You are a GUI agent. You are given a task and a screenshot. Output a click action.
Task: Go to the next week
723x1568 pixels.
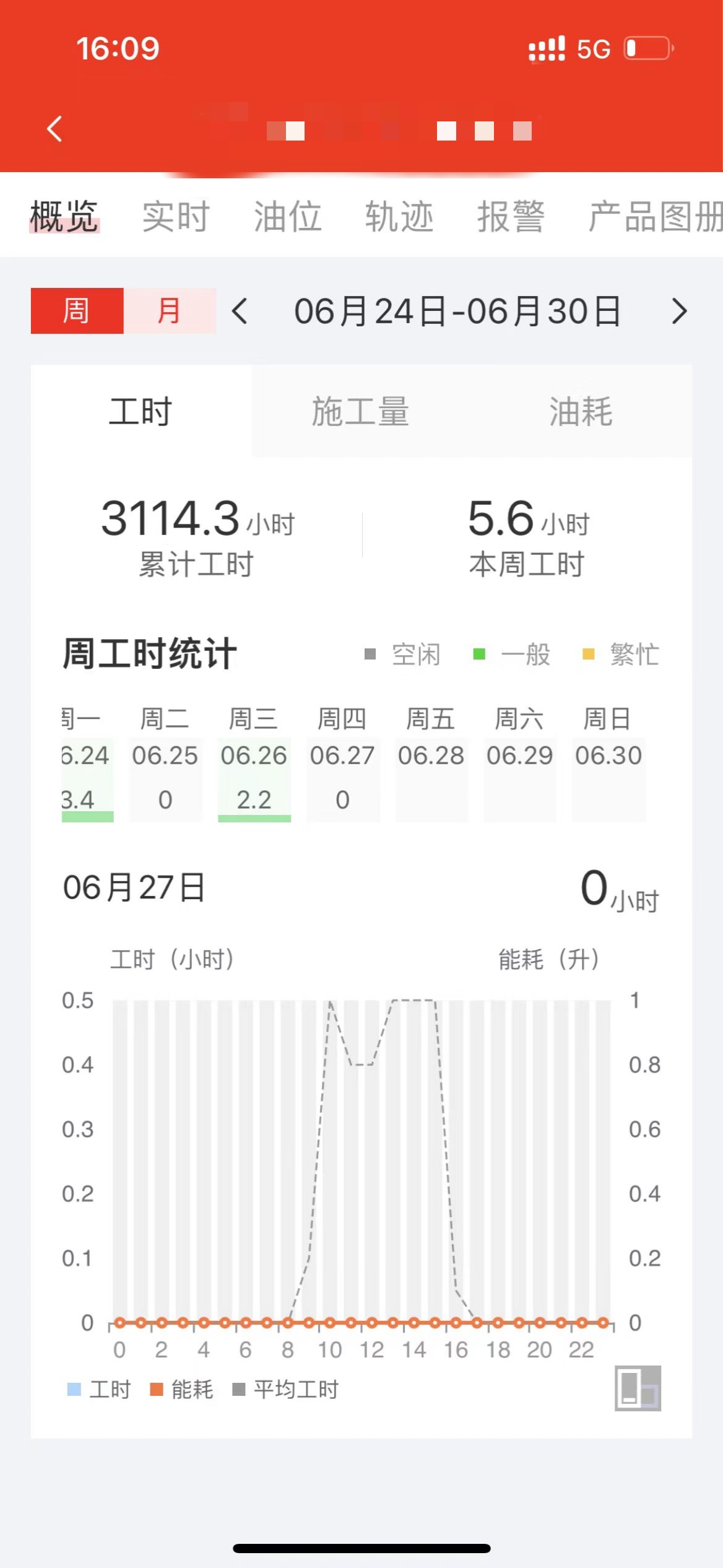tap(679, 311)
